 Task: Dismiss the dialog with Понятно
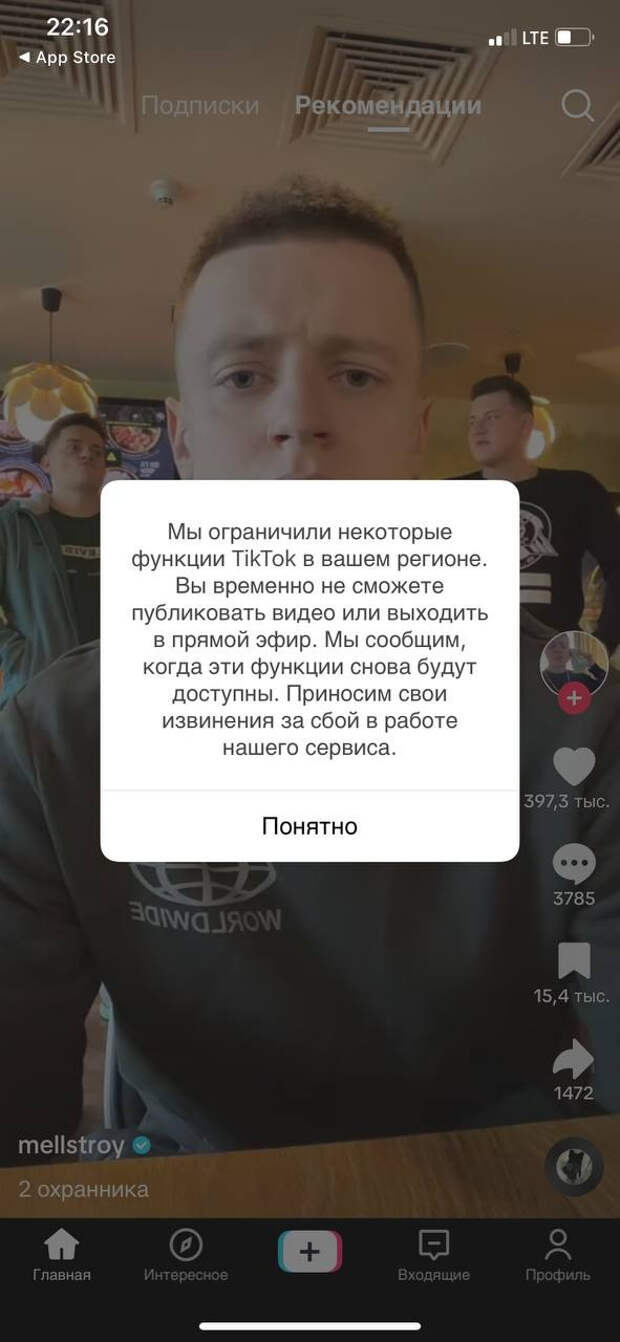(x=309, y=826)
